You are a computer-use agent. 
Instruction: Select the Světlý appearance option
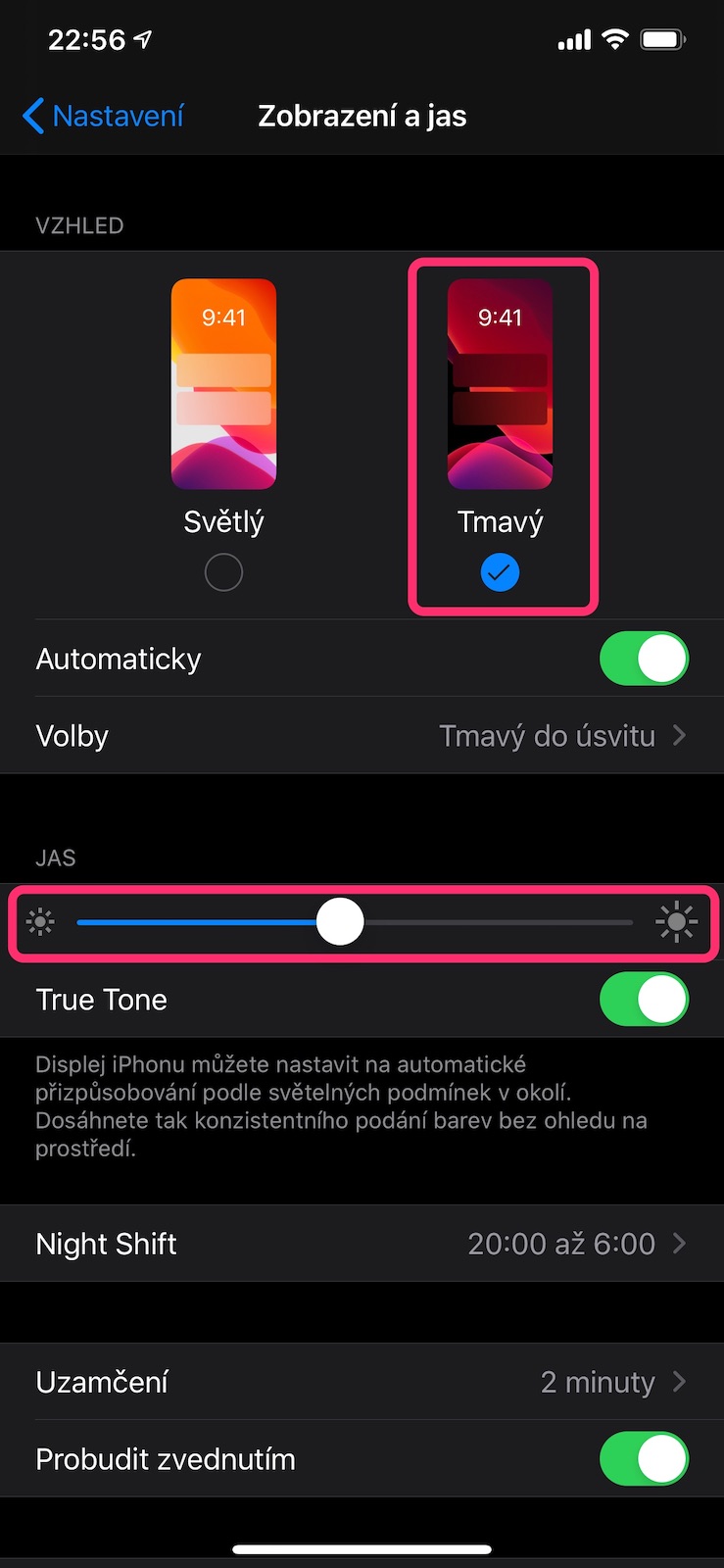pos(223,572)
